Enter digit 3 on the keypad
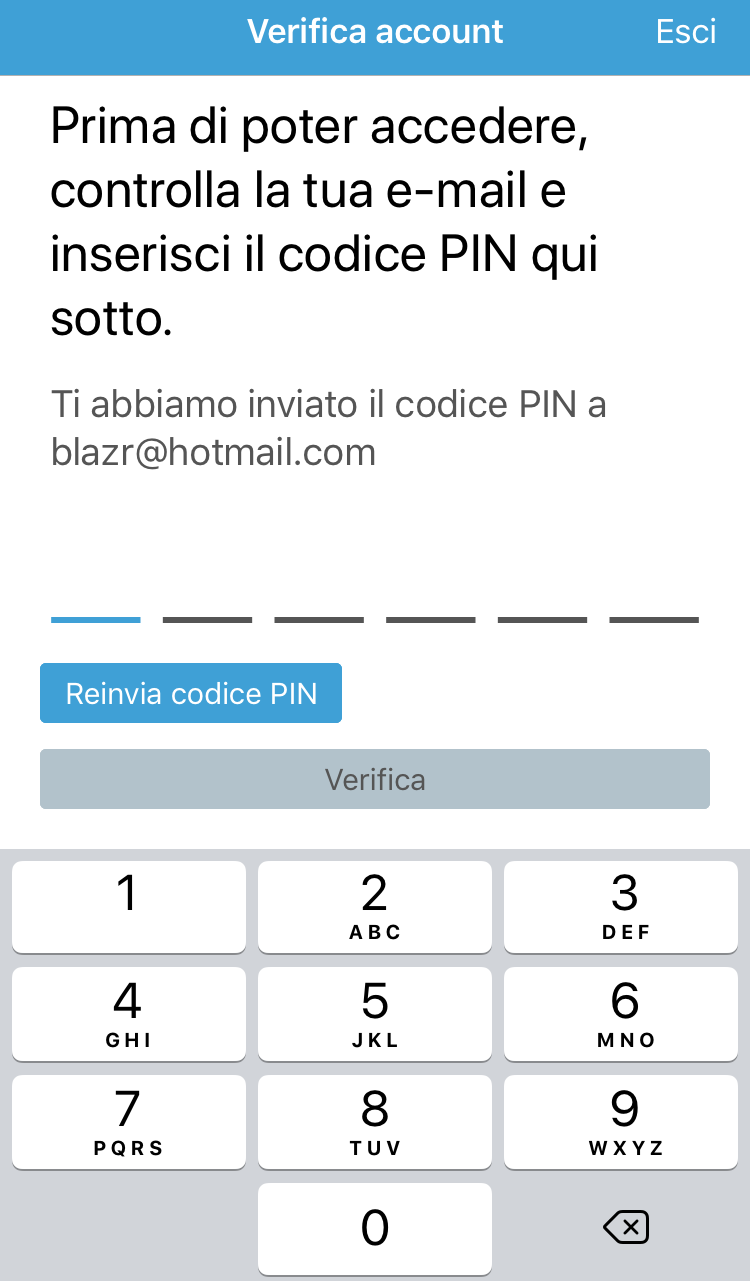This screenshot has height=1281, width=750. (x=621, y=907)
